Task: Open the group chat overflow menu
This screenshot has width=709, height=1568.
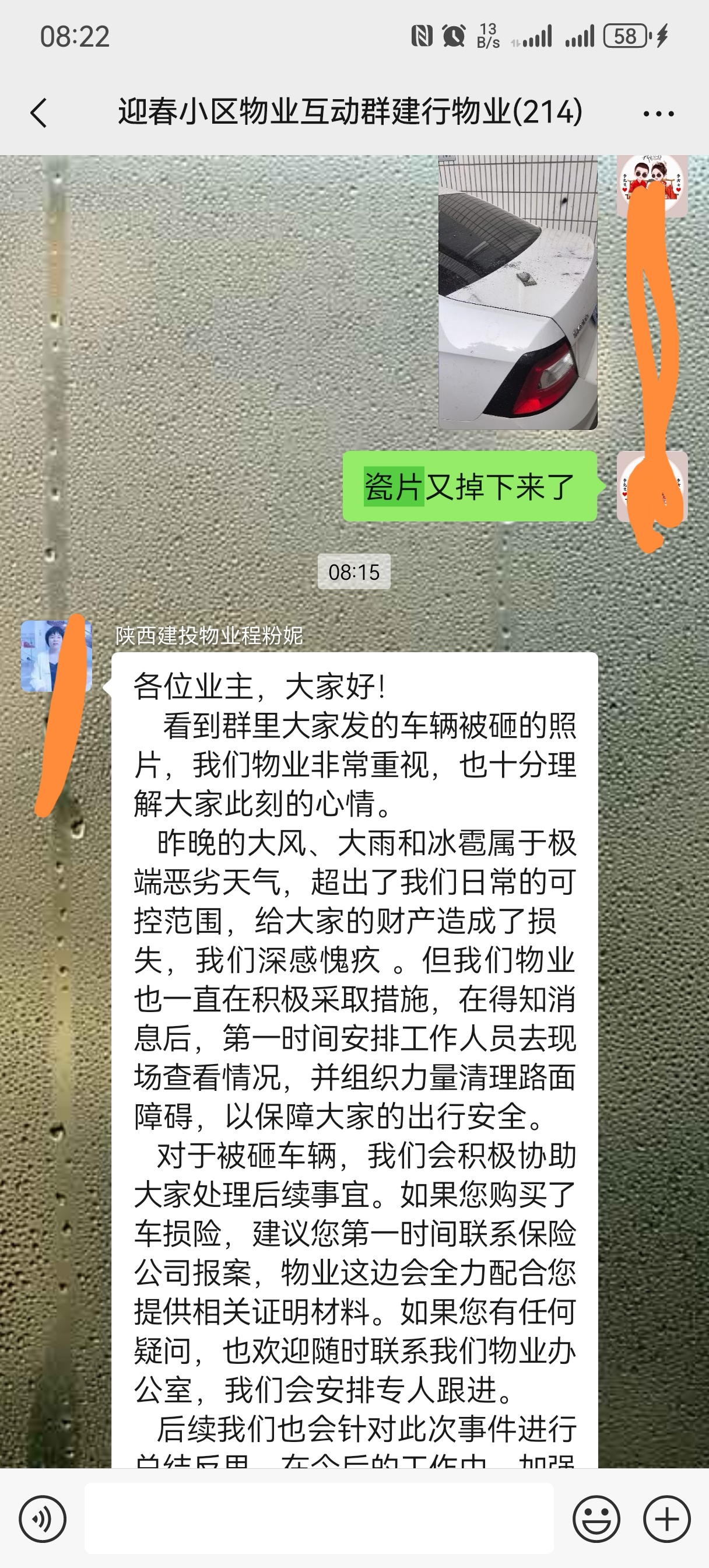Action: click(658, 114)
